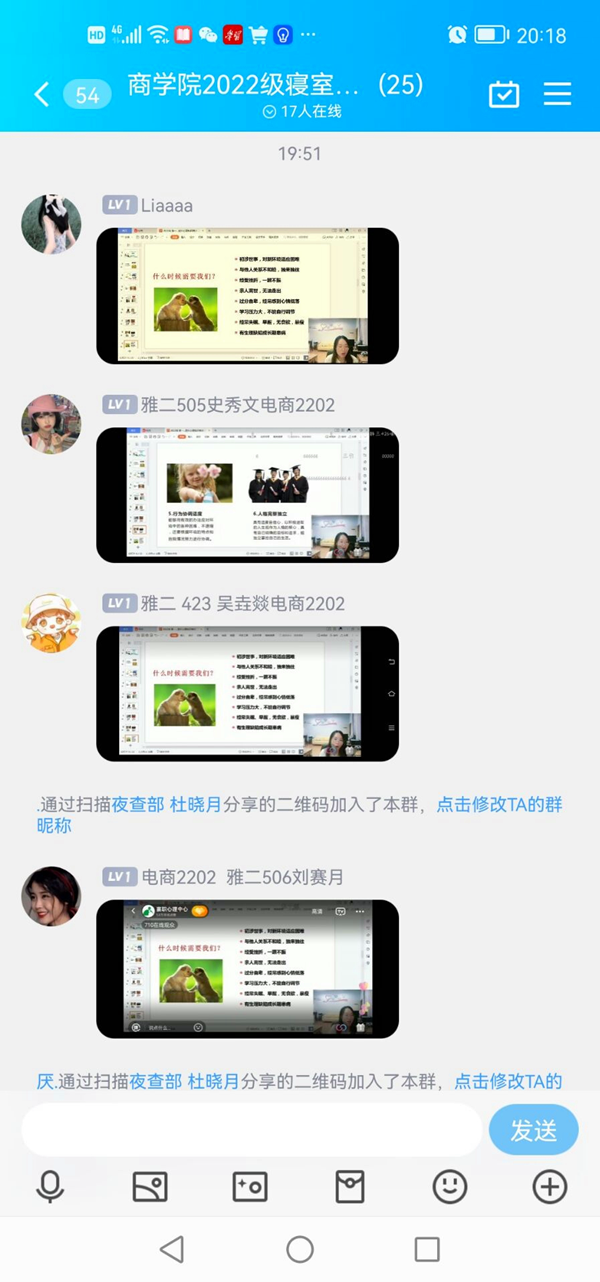Open the group settings menu icon
600x1282 pixels.
click(x=557, y=95)
